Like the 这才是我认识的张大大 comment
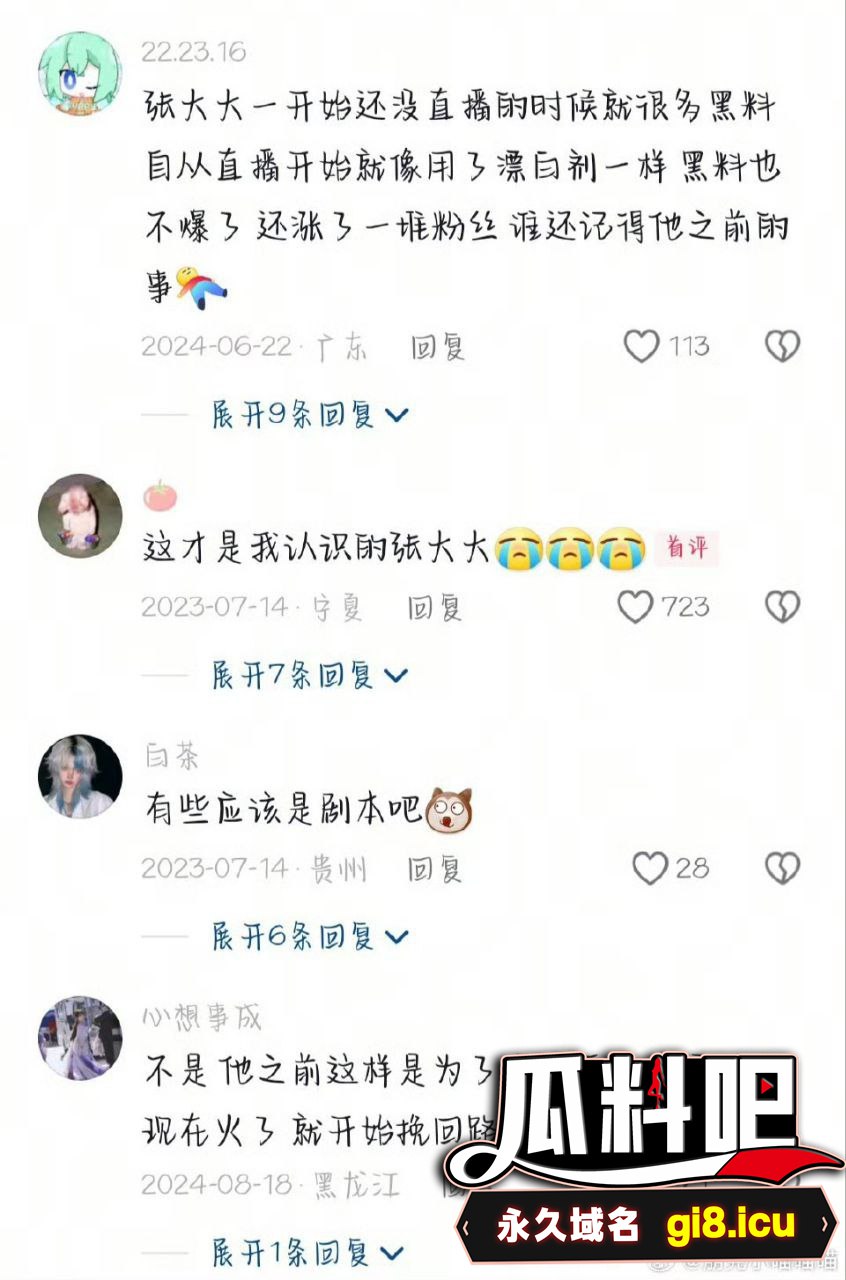Image resolution: width=846 pixels, height=1280 pixels. 636,607
